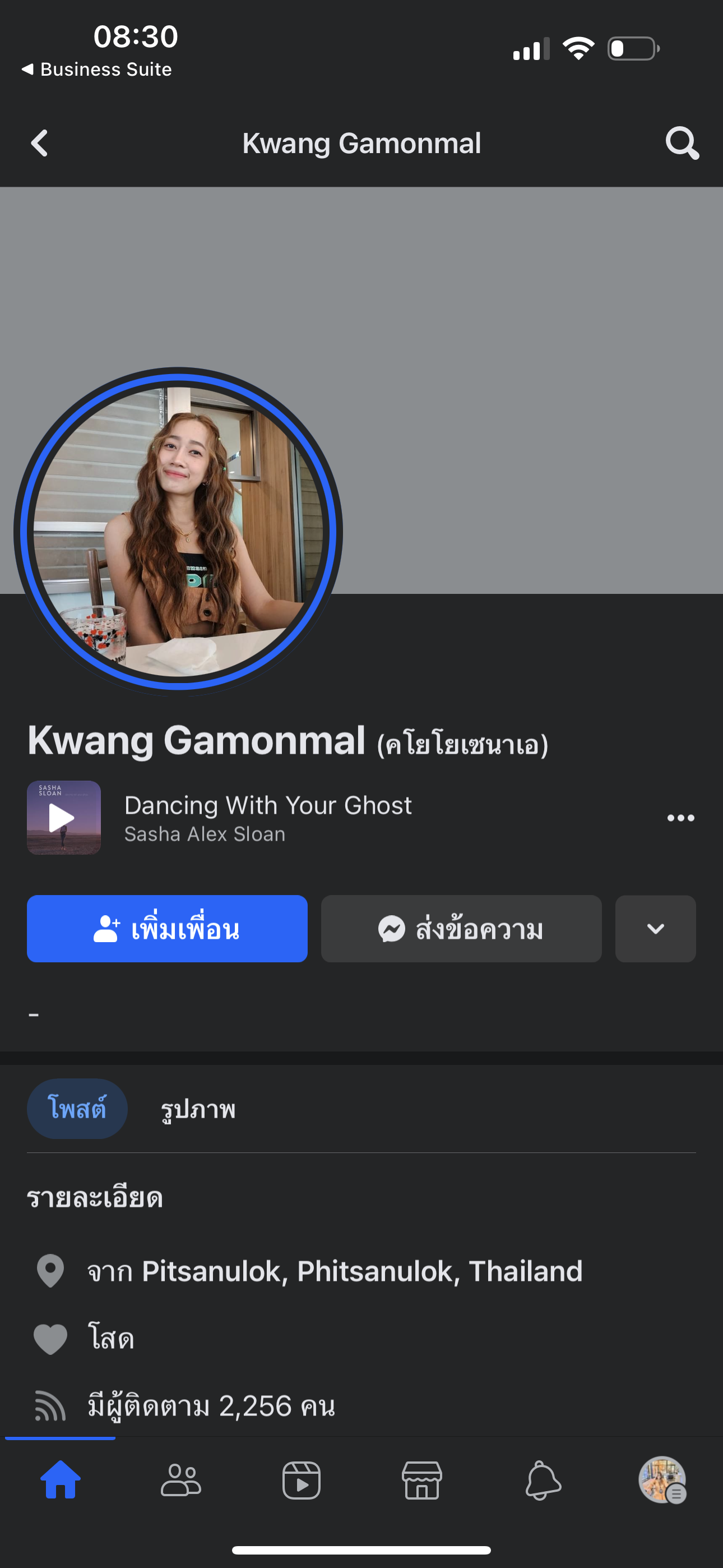Open the Pitsanulok, Phitsanulok, Thailand location

361,1271
